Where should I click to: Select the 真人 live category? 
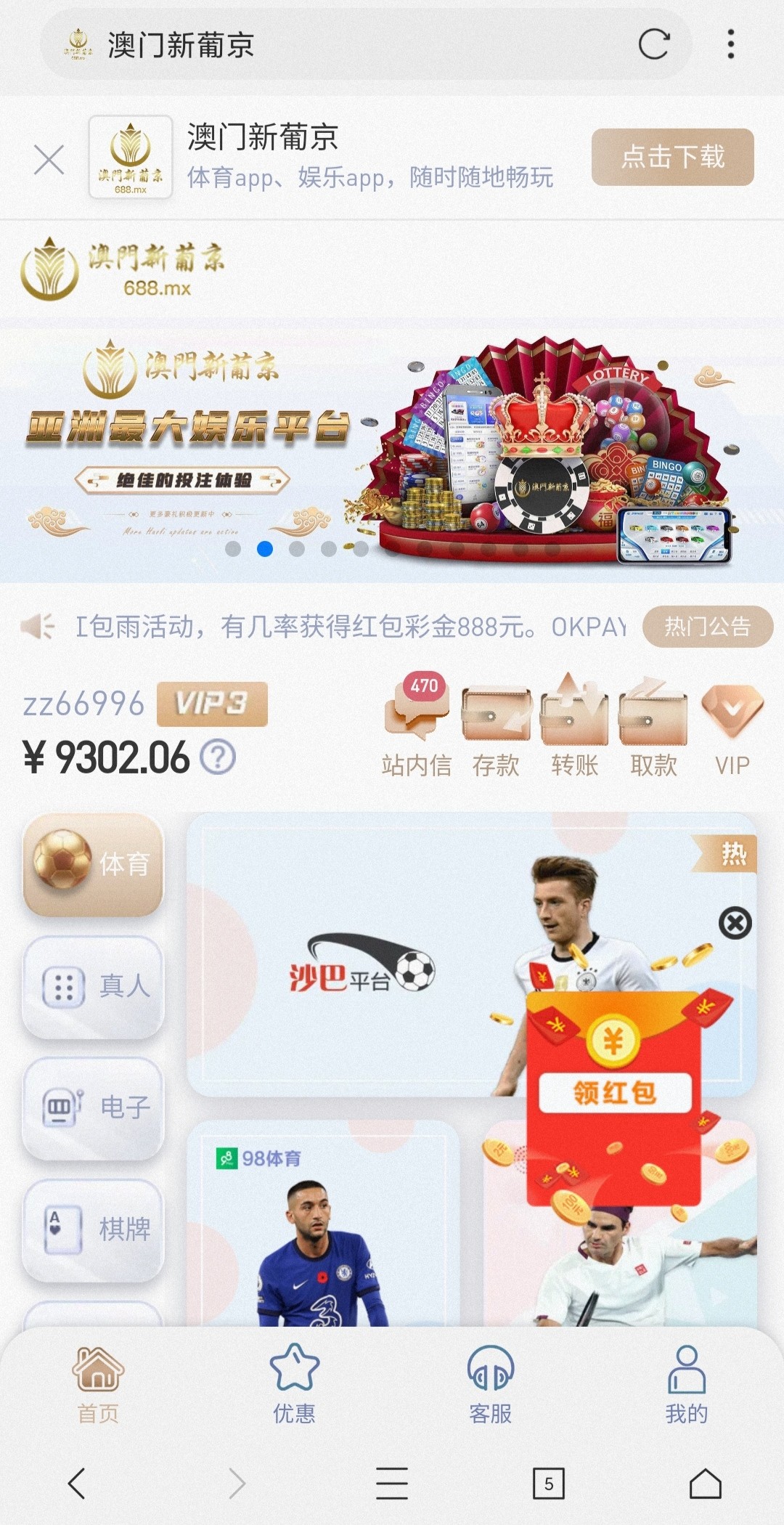93,986
